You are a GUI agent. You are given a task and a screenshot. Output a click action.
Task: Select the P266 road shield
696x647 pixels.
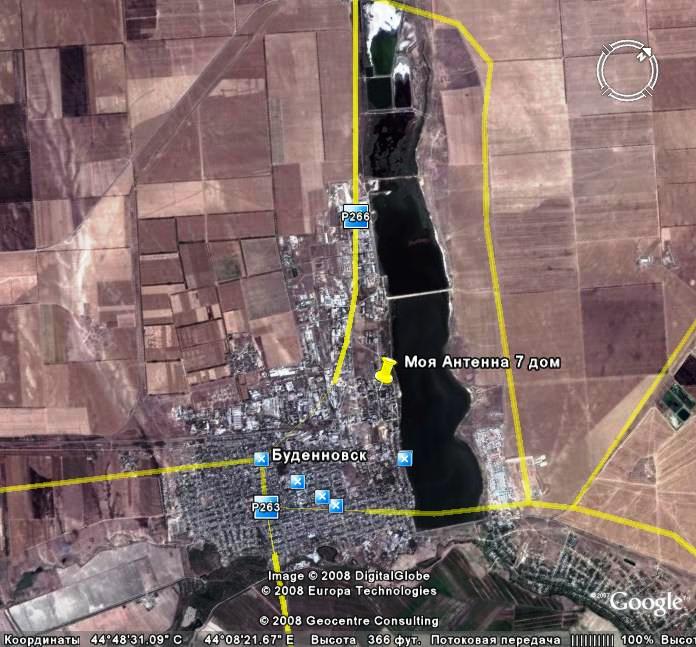coord(355,216)
